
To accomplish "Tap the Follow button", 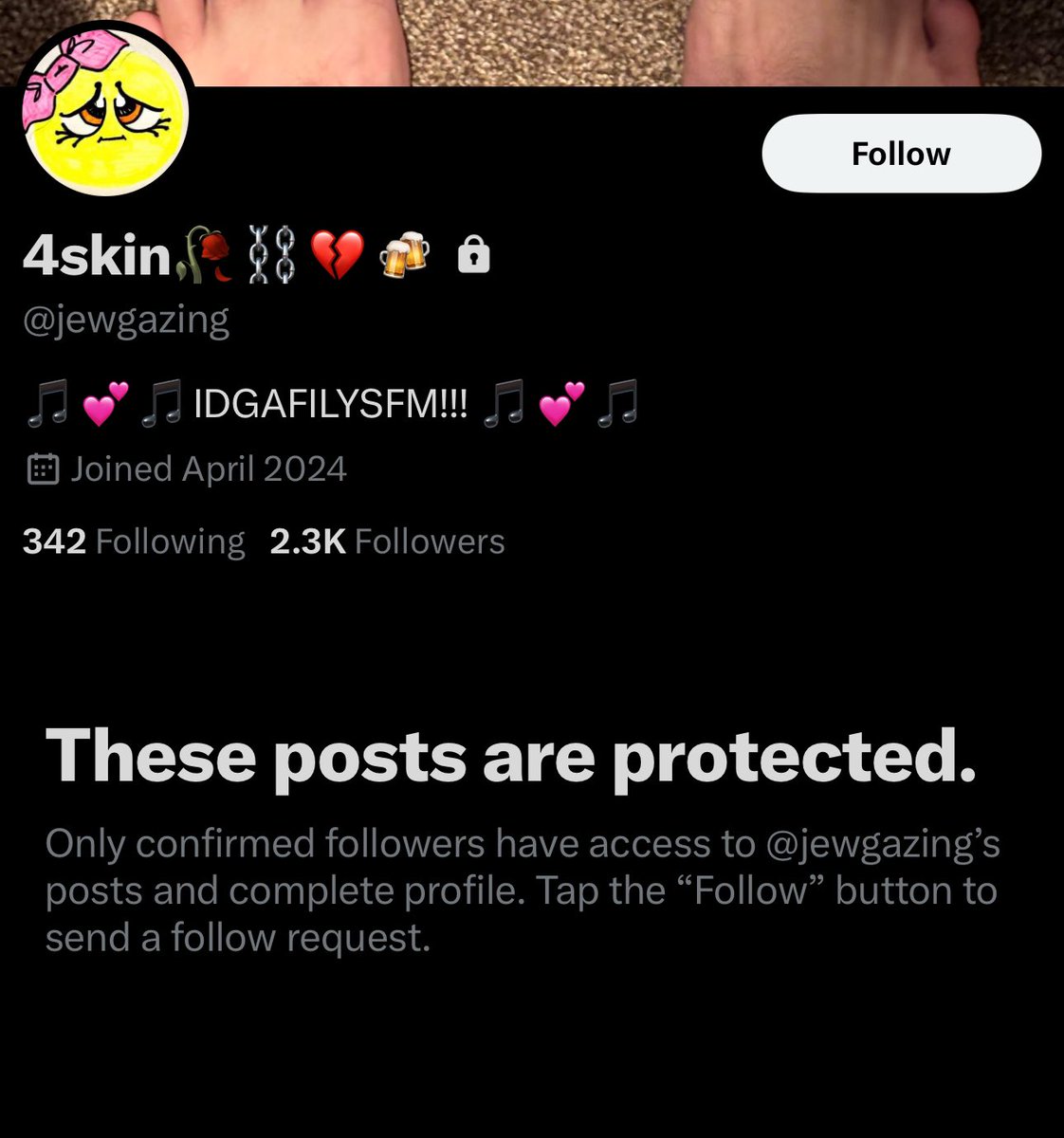I will (x=901, y=154).
